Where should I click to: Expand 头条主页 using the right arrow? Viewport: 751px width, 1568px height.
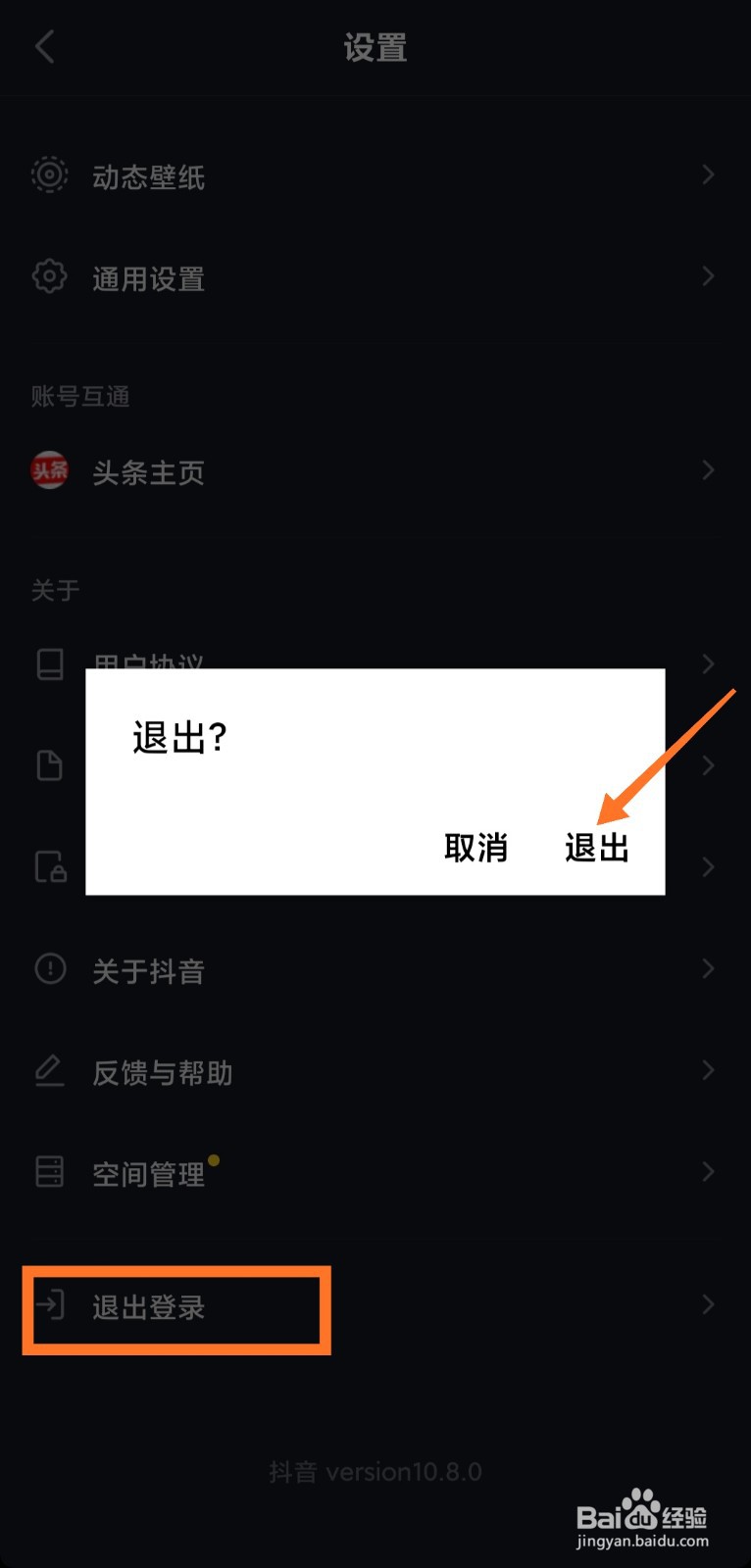[708, 471]
